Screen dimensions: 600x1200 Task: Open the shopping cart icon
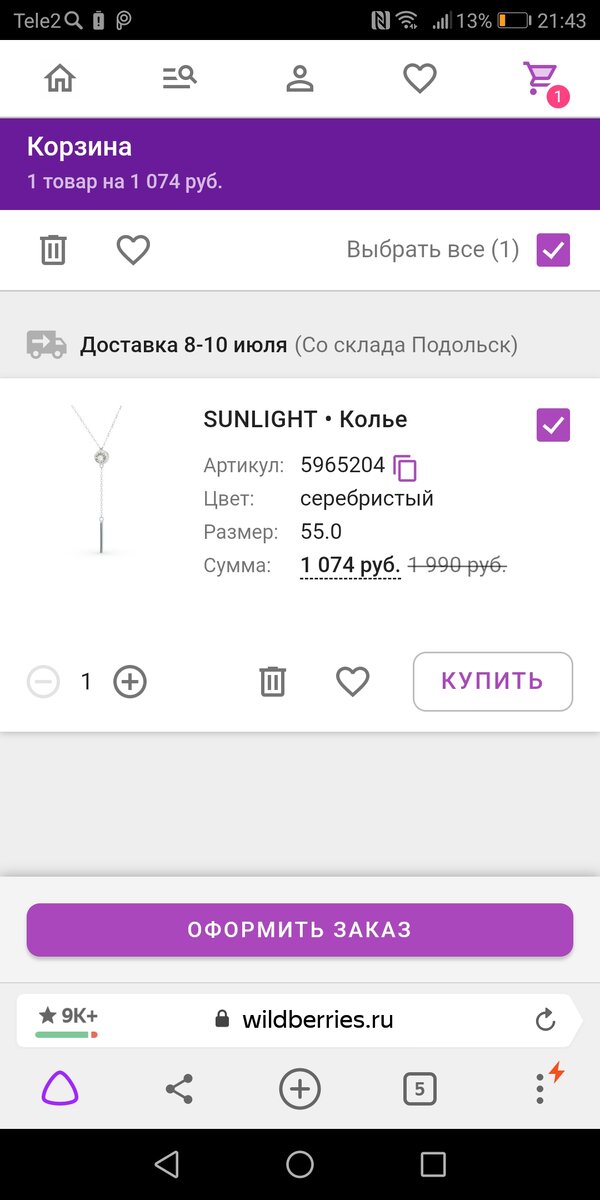click(541, 79)
